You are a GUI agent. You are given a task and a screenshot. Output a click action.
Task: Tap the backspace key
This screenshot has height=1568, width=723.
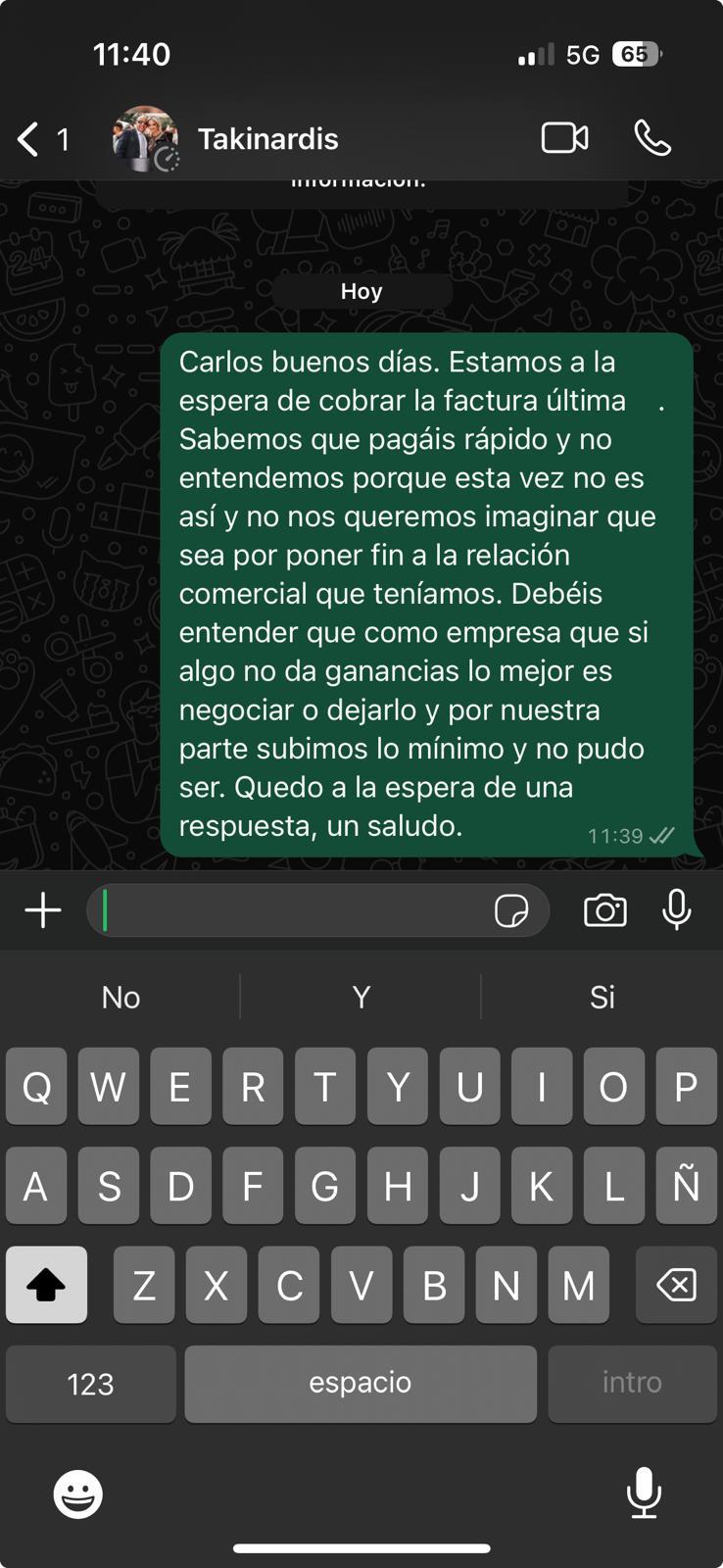(676, 1285)
